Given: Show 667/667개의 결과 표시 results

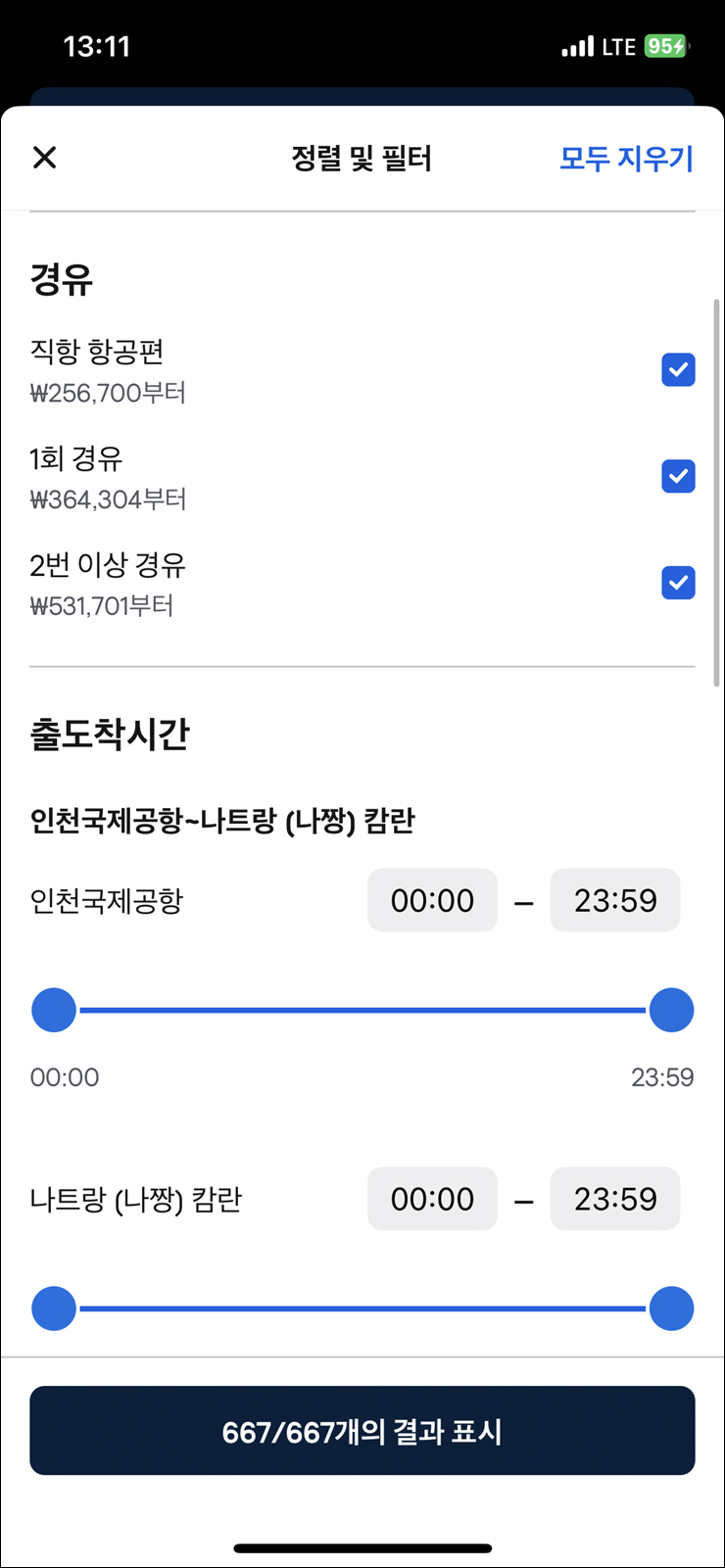Looking at the screenshot, I should coord(362,1431).
